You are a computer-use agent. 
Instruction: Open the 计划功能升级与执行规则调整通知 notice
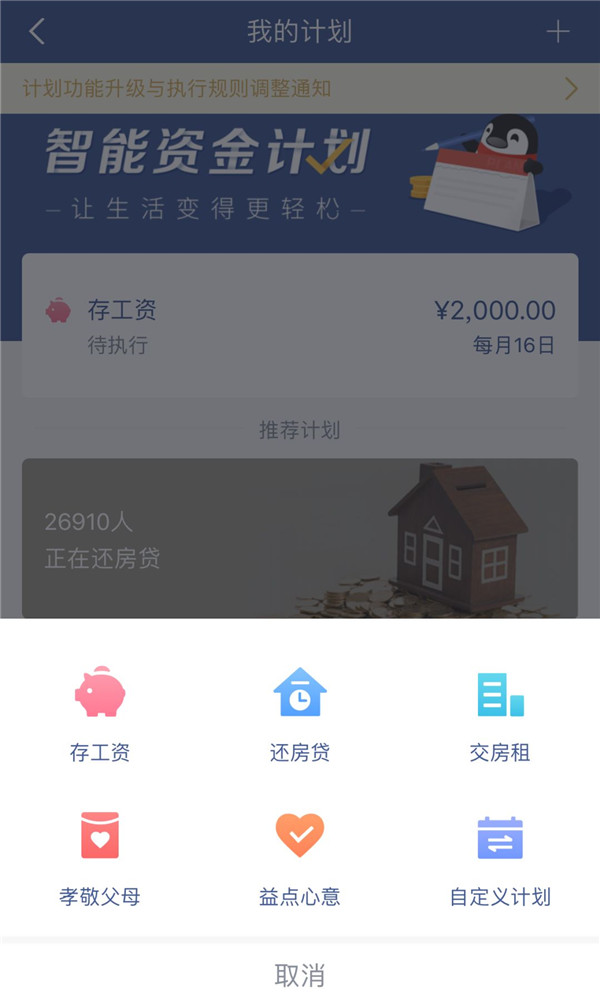coord(300,88)
